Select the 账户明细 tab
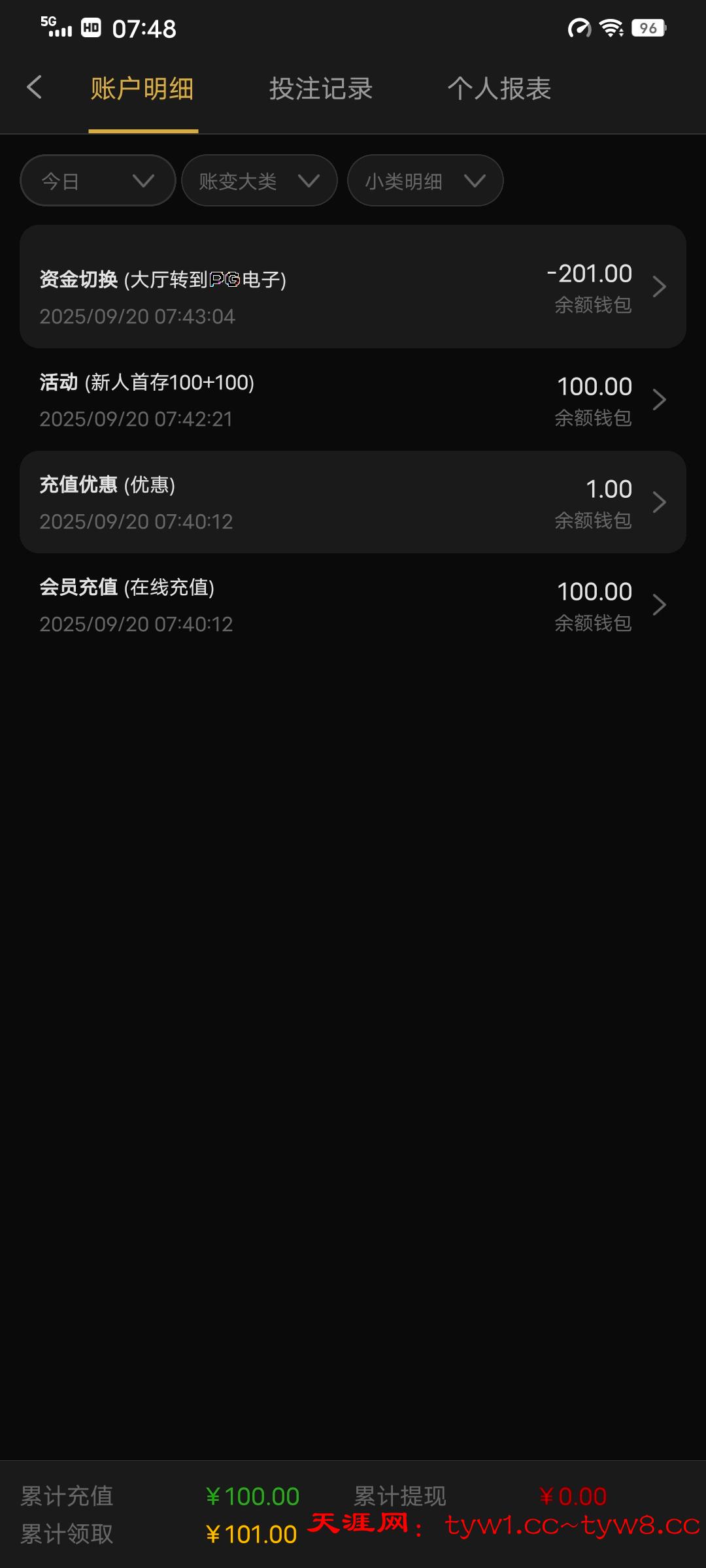The width and height of the screenshot is (706, 1568). point(143,89)
